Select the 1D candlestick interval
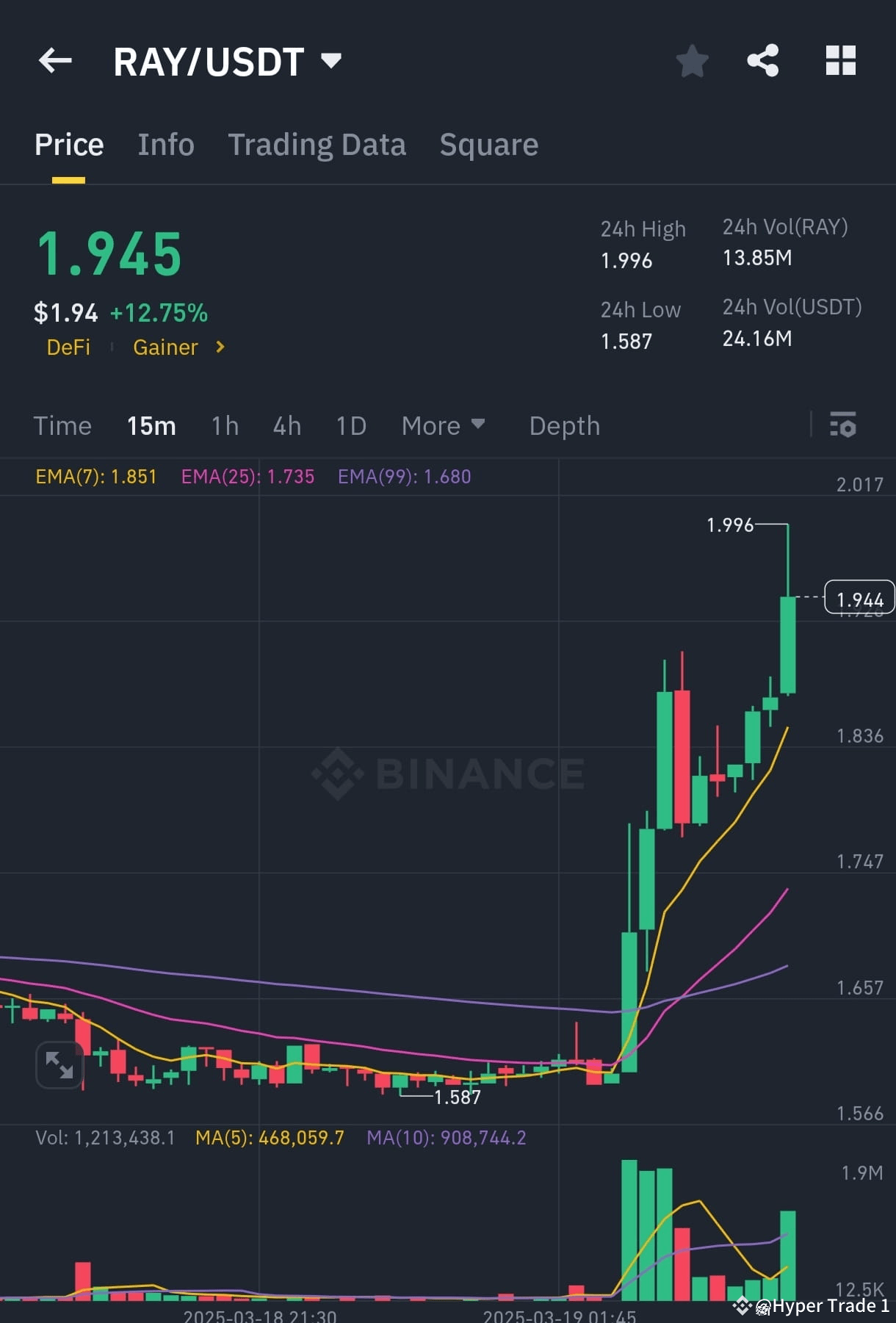 coord(350,425)
